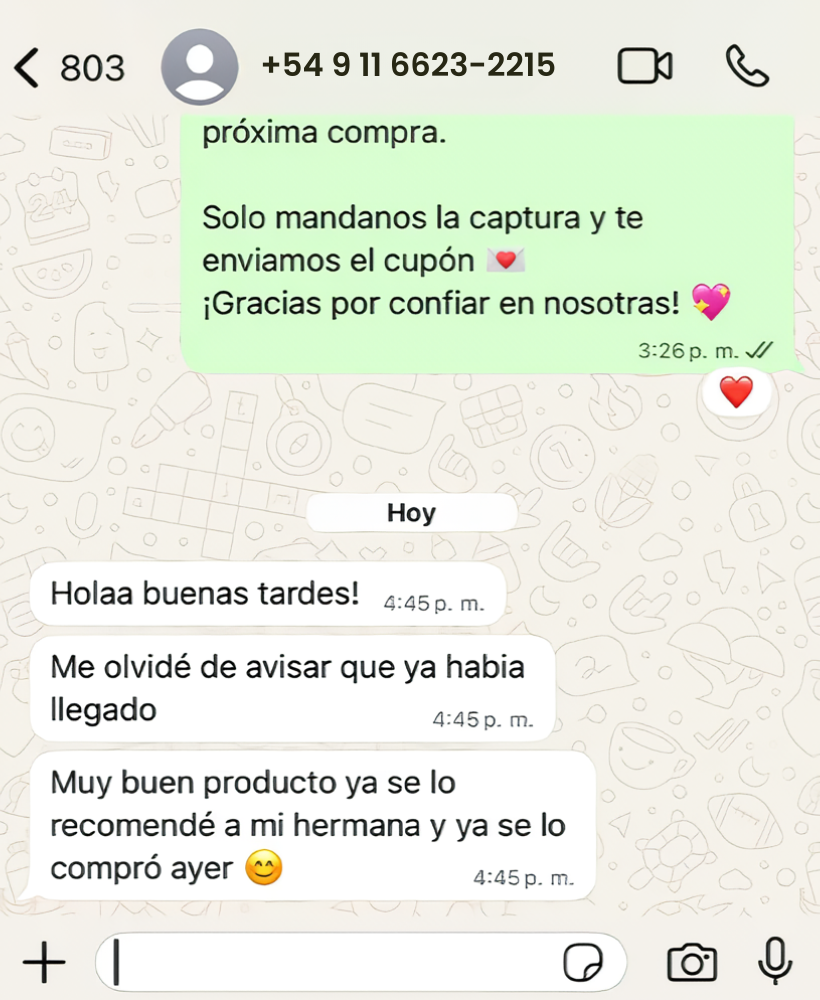820x1000 pixels.
Task: Tap the contact profile picture
Action: coord(199,67)
